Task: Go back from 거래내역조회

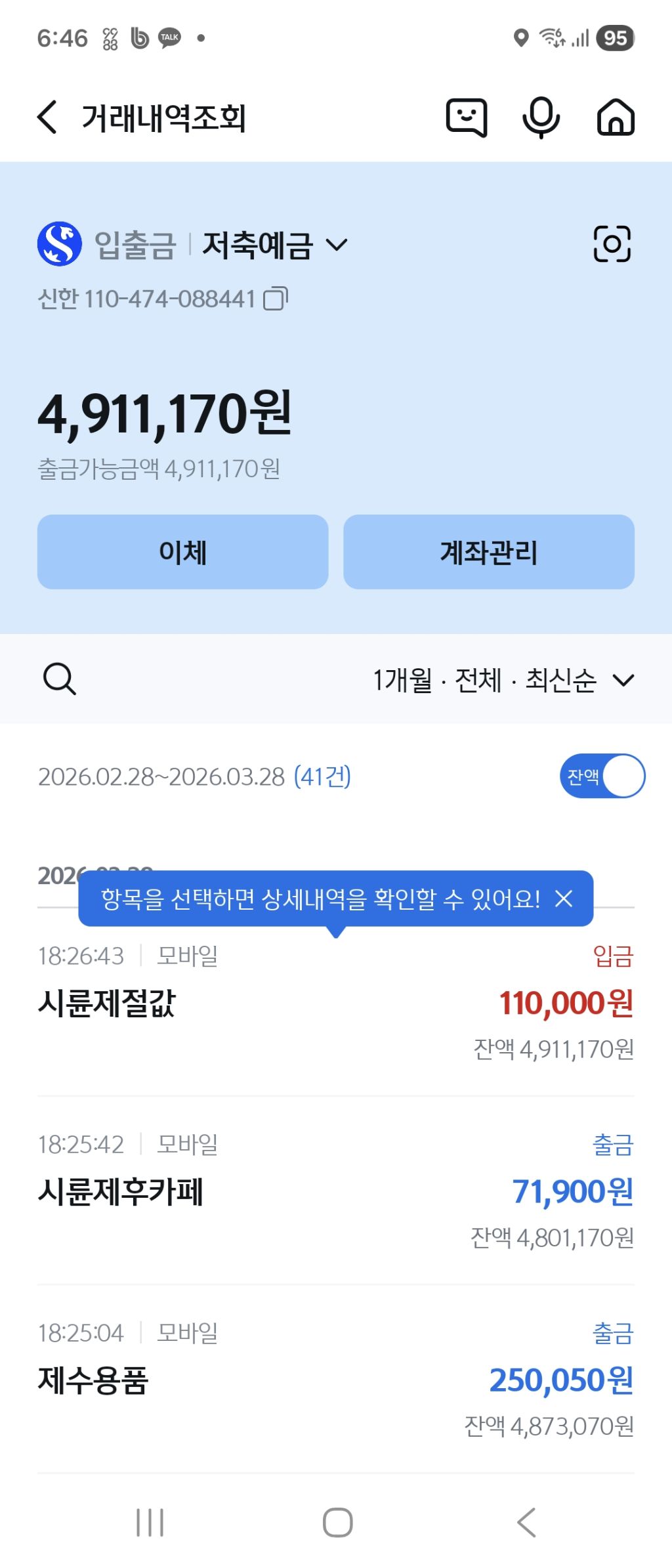Action: point(47,117)
